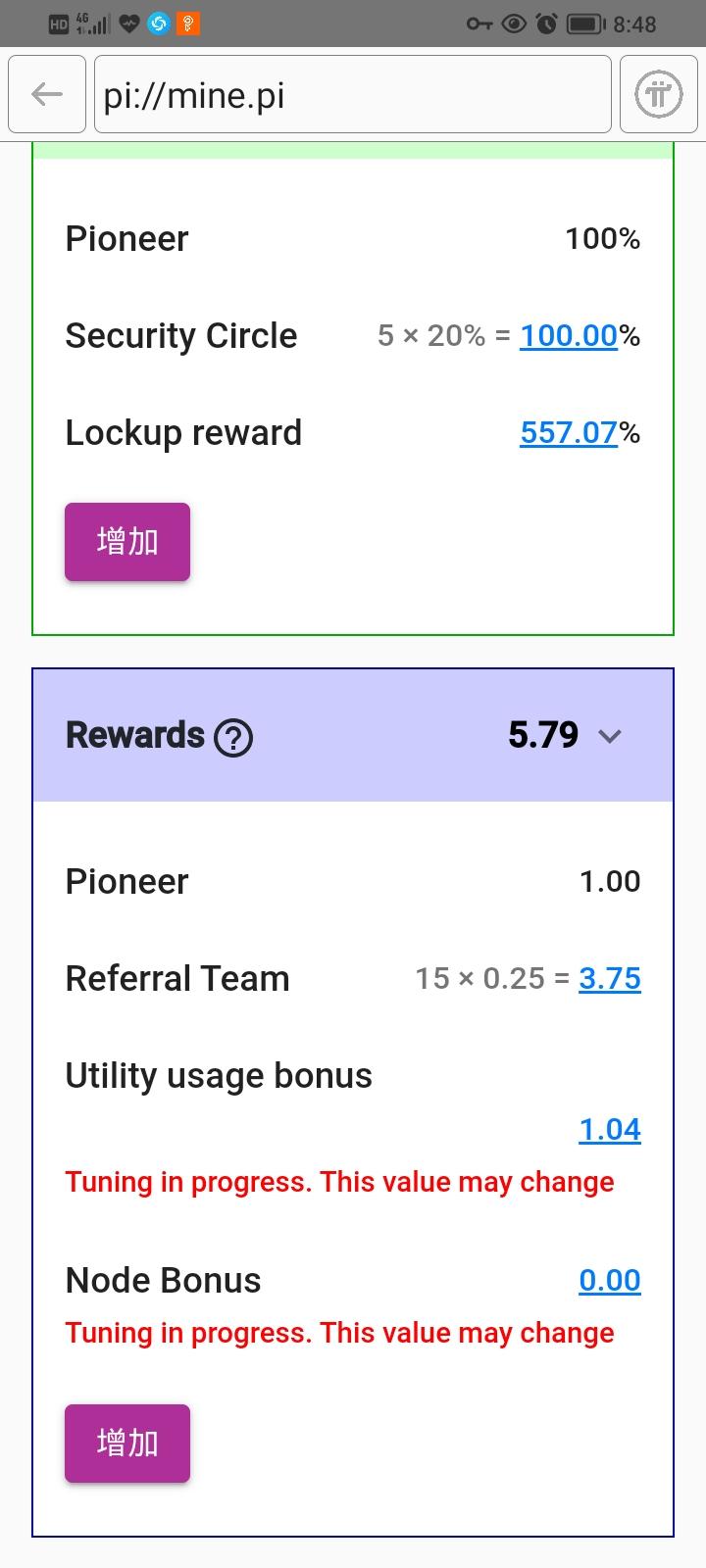Tap 增加 button under Node Bonus
Image resolution: width=706 pixels, height=1568 pixels.
click(x=127, y=1443)
